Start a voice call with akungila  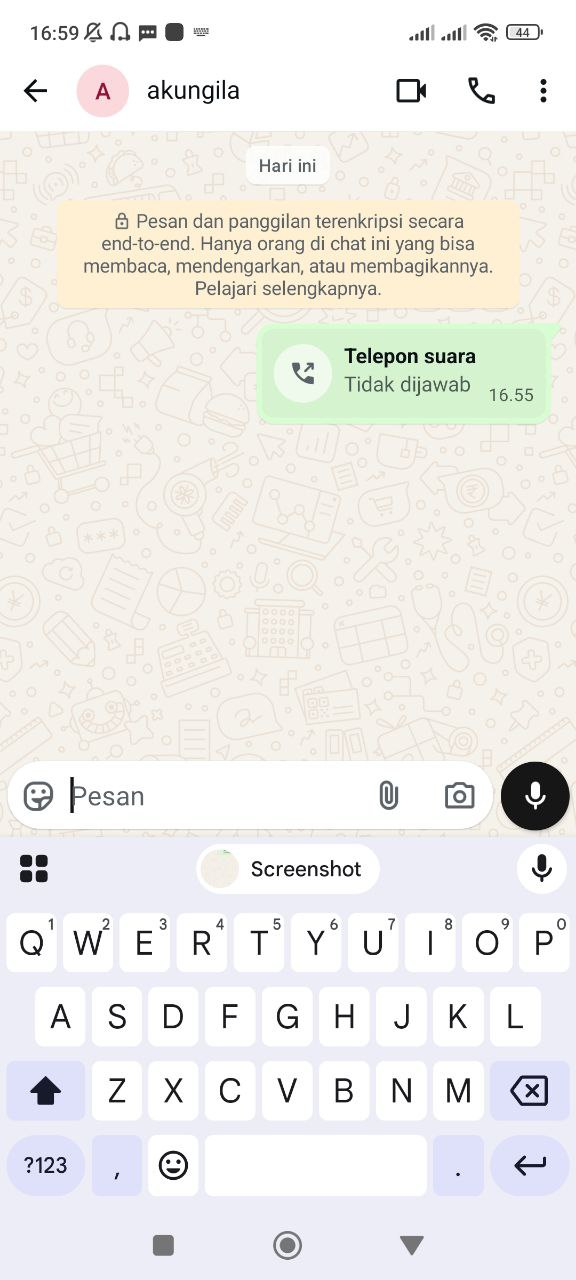click(x=481, y=91)
